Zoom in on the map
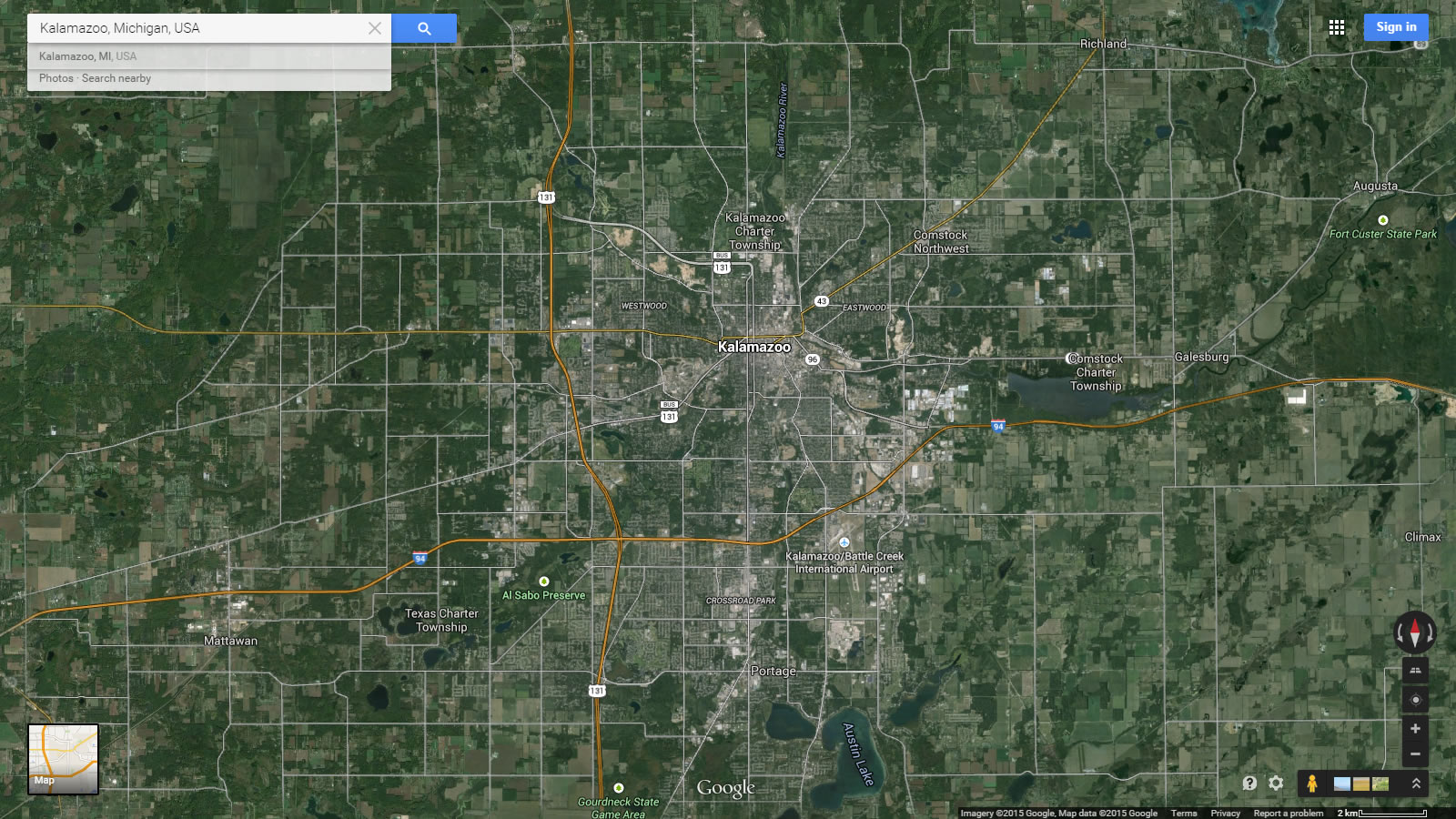This screenshot has height=819, width=1456. tap(1415, 729)
